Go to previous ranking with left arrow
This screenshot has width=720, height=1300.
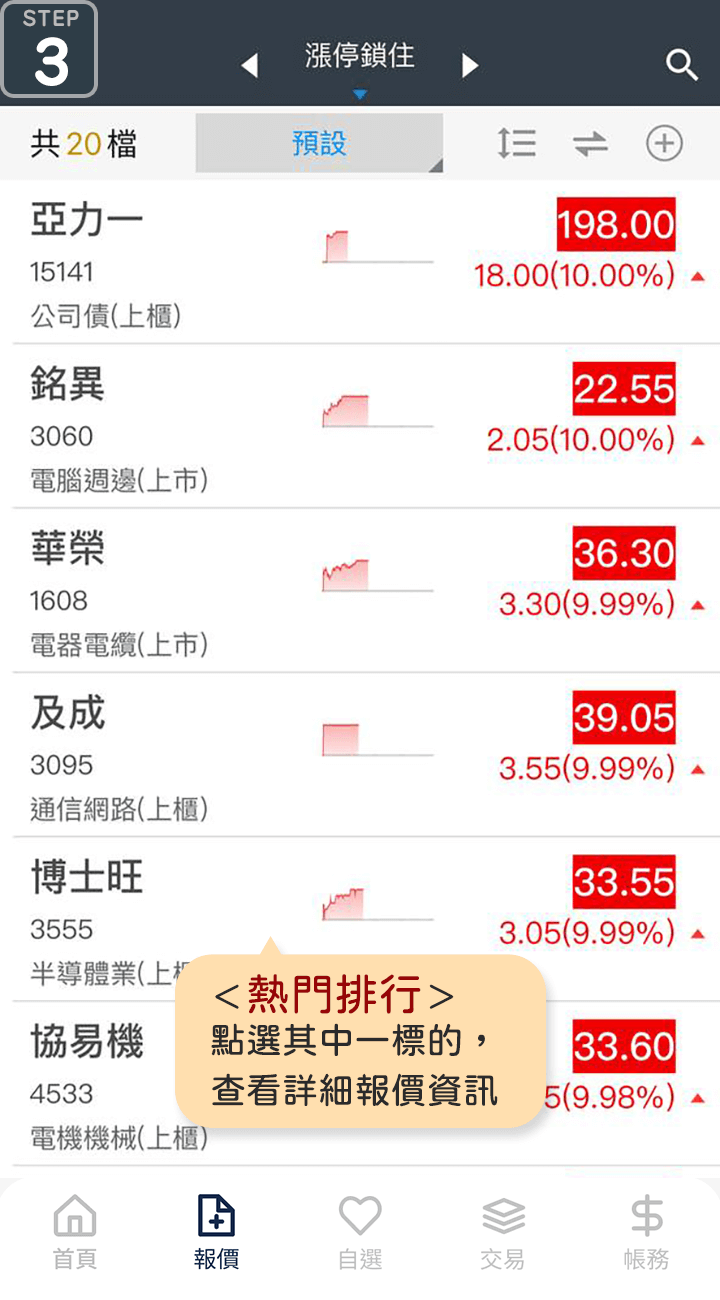pos(250,66)
